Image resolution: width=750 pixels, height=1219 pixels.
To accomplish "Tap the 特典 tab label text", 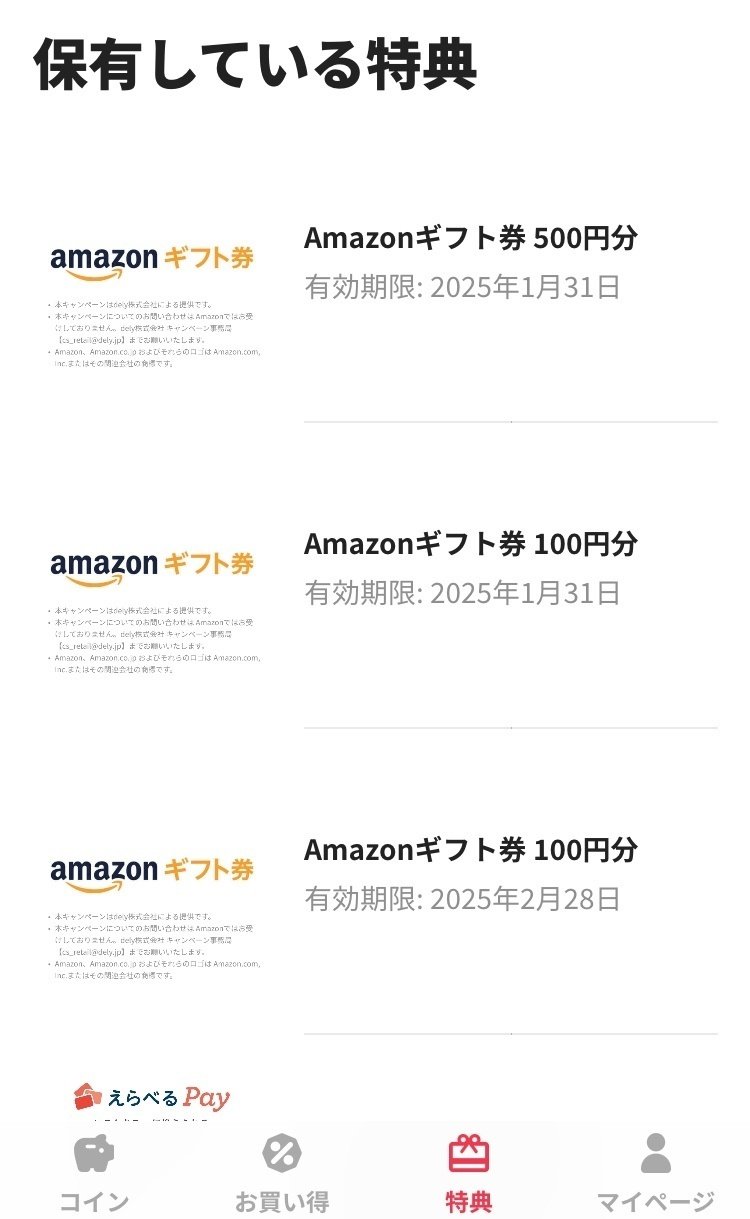I will pyautogui.click(x=468, y=1202).
